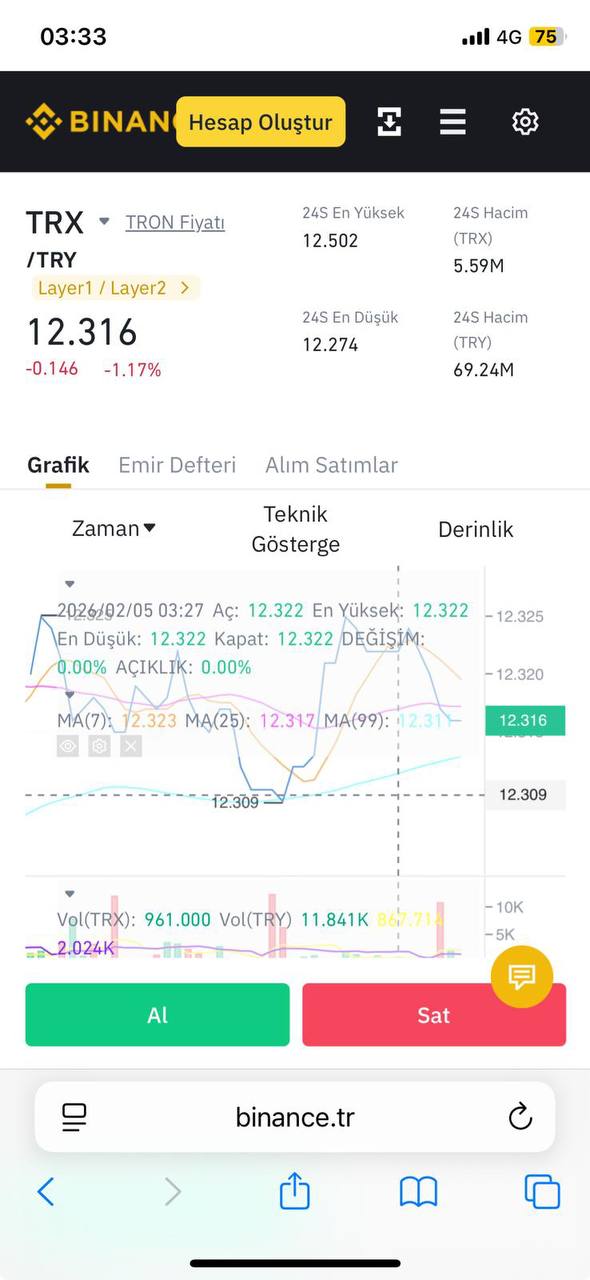This screenshot has width=590, height=1280.
Task: Open Teknik Gösterge options
Action: 295,529
